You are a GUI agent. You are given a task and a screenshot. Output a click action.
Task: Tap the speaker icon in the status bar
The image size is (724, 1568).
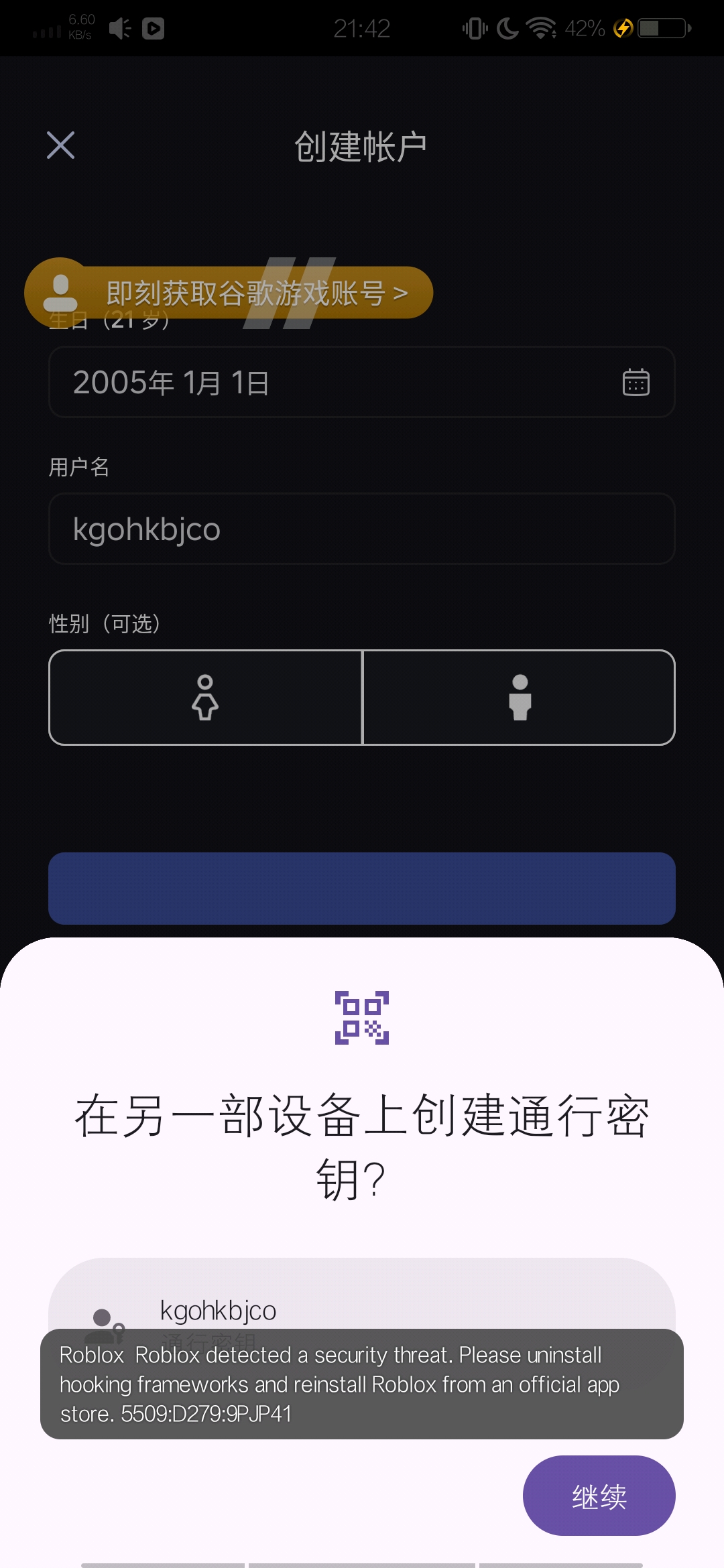[x=118, y=28]
